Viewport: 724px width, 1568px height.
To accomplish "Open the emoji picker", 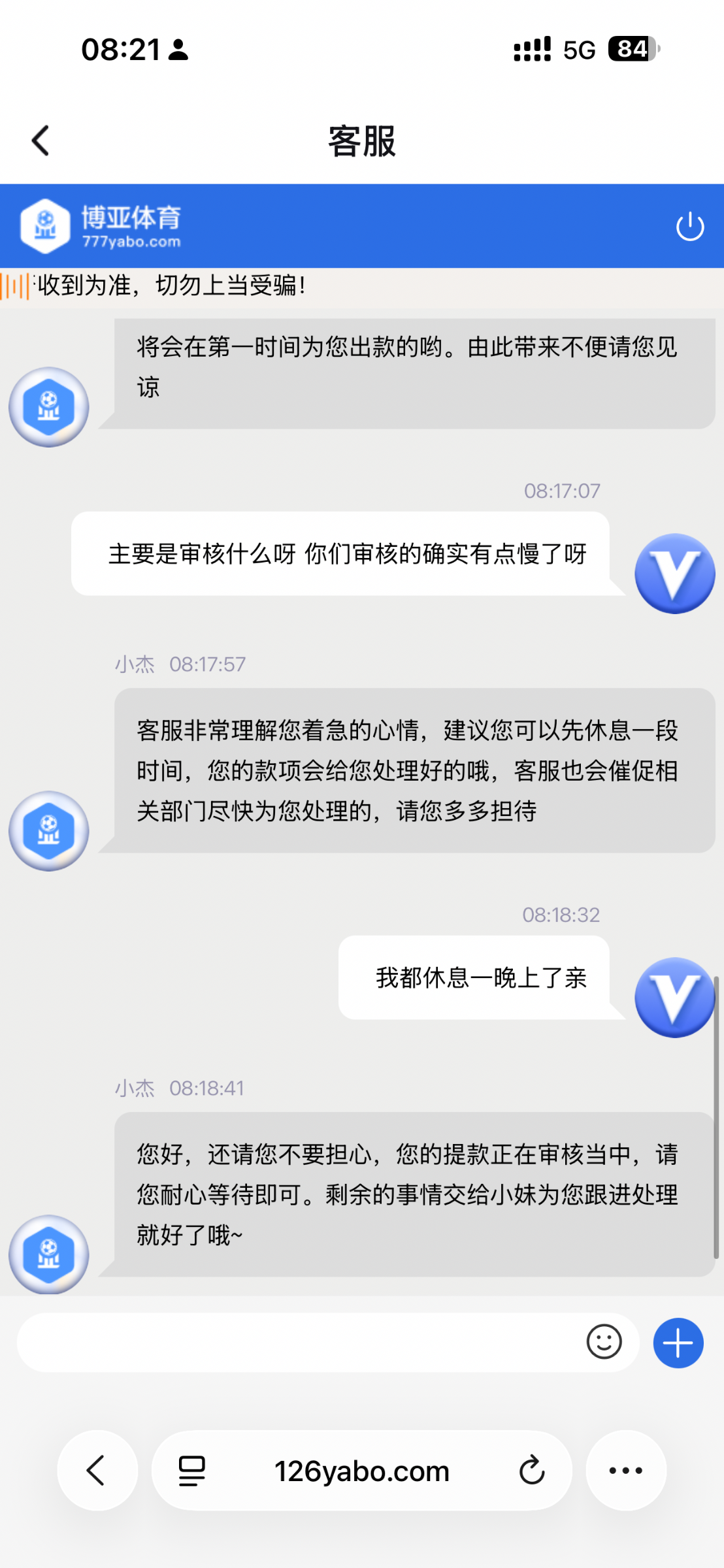I will 604,1343.
